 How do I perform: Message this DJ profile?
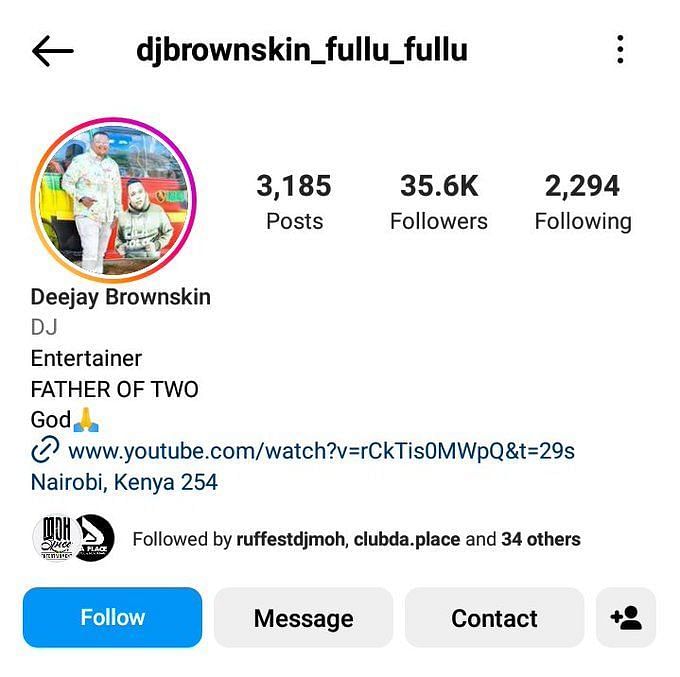coord(303,618)
